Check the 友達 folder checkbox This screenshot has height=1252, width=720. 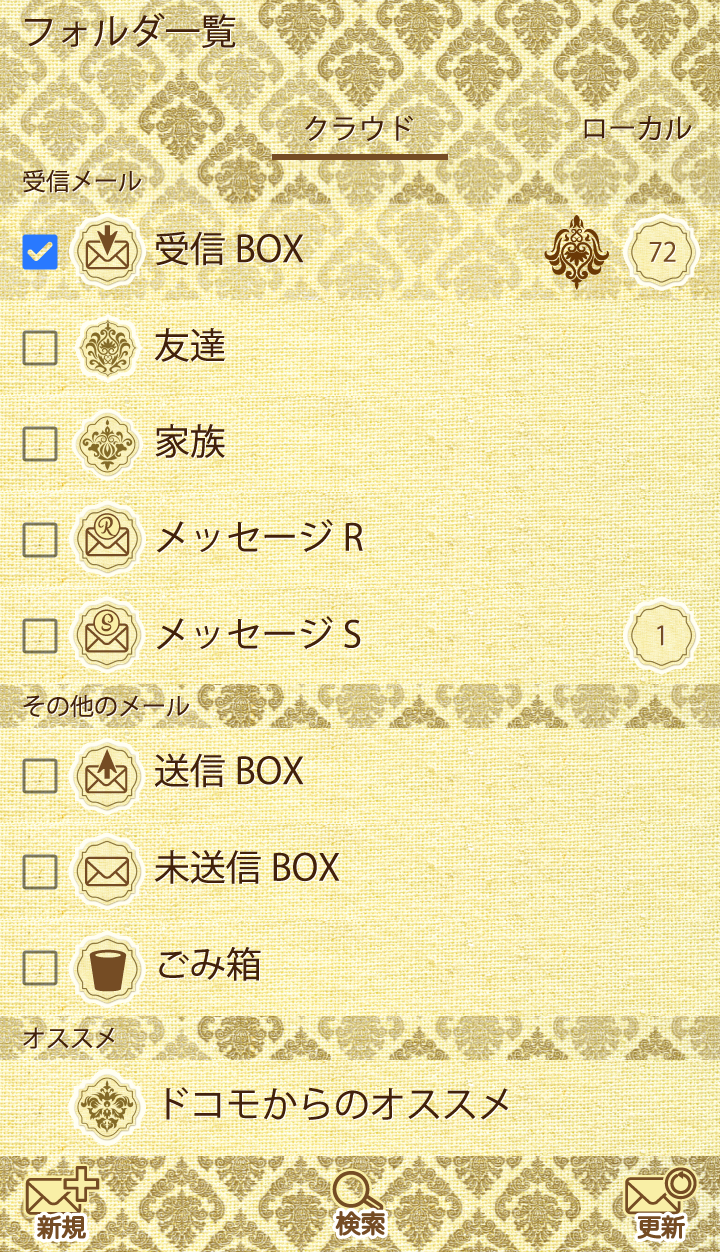tap(40, 348)
